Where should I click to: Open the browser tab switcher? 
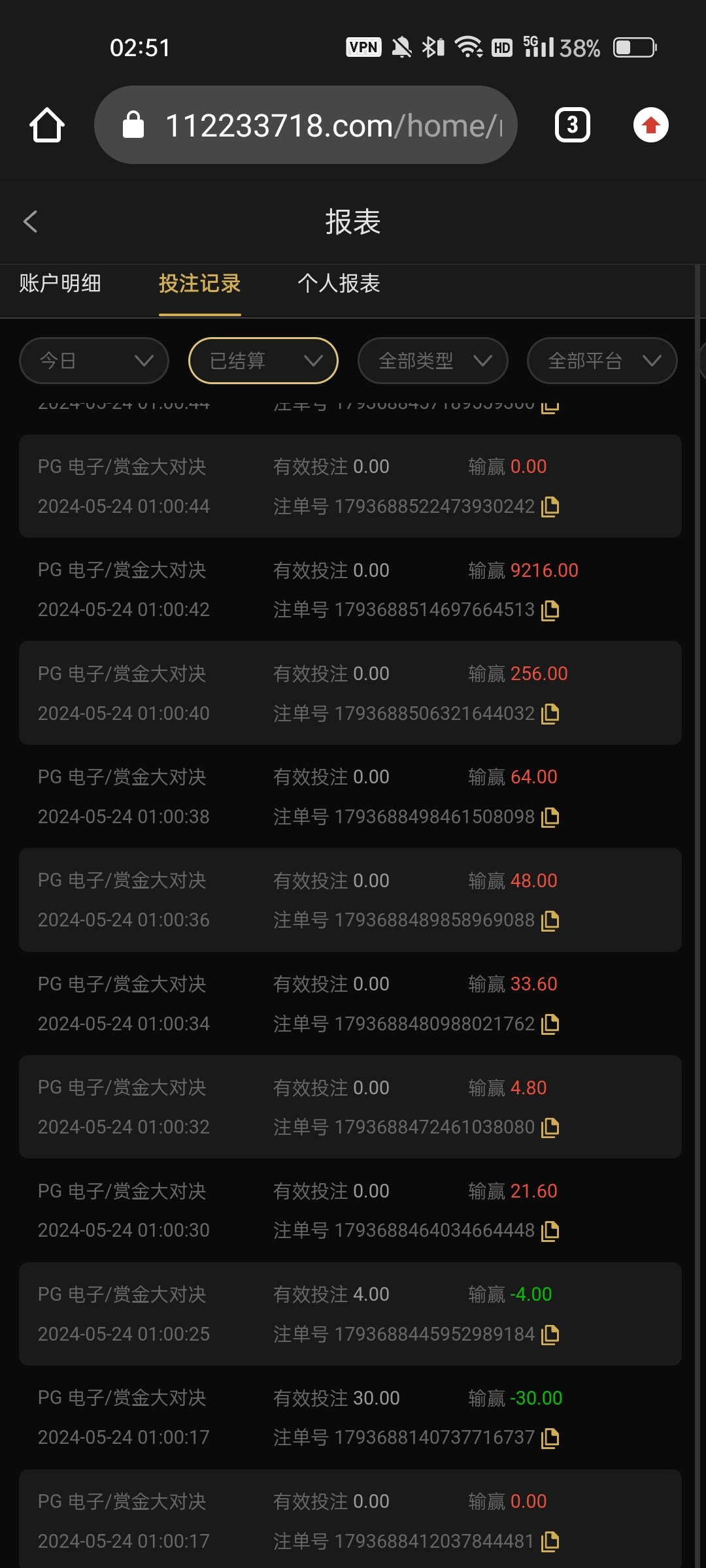pyautogui.click(x=572, y=125)
